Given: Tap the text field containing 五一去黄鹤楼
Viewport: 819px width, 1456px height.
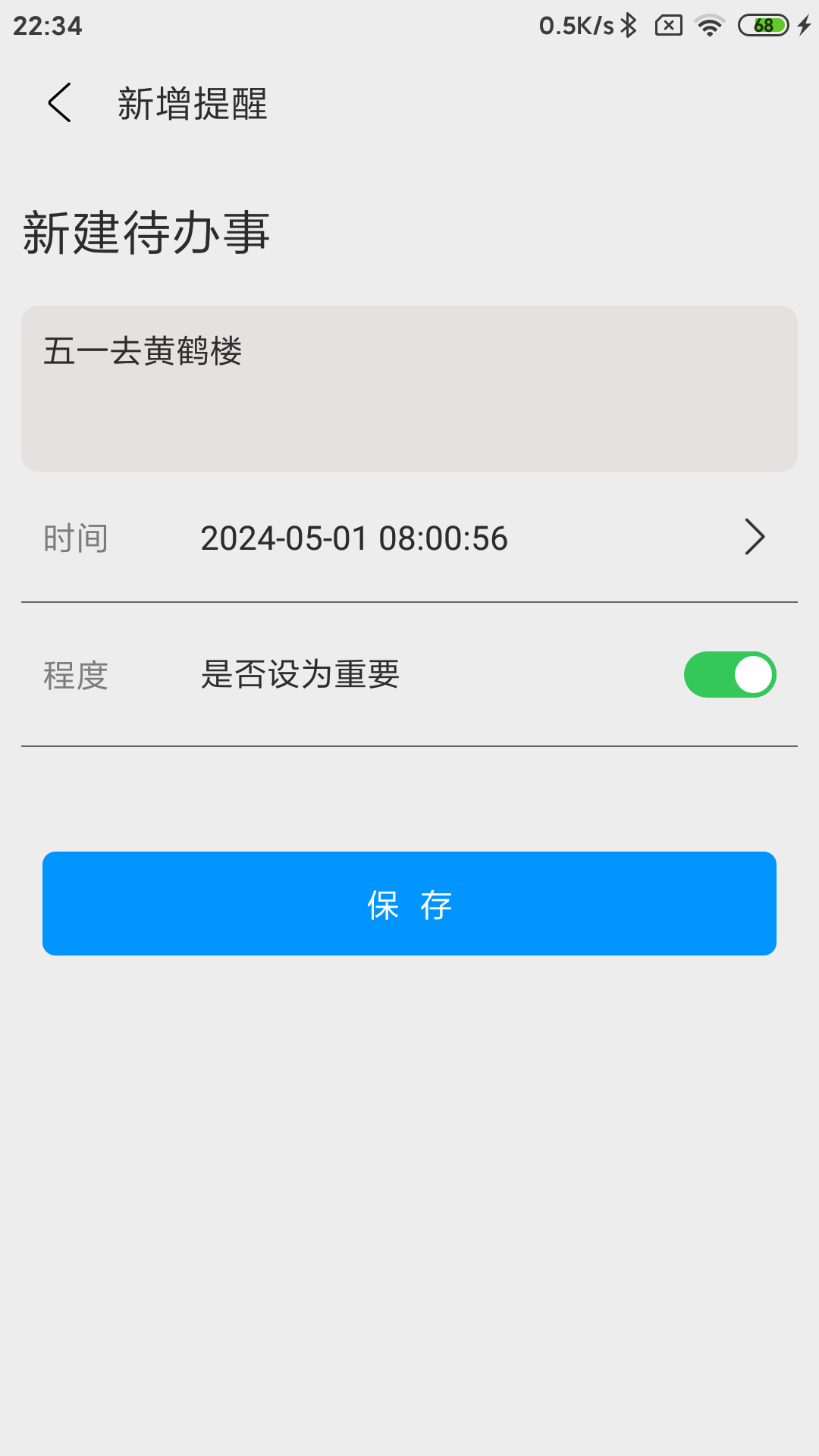Looking at the screenshot, I should pos(409,387).
